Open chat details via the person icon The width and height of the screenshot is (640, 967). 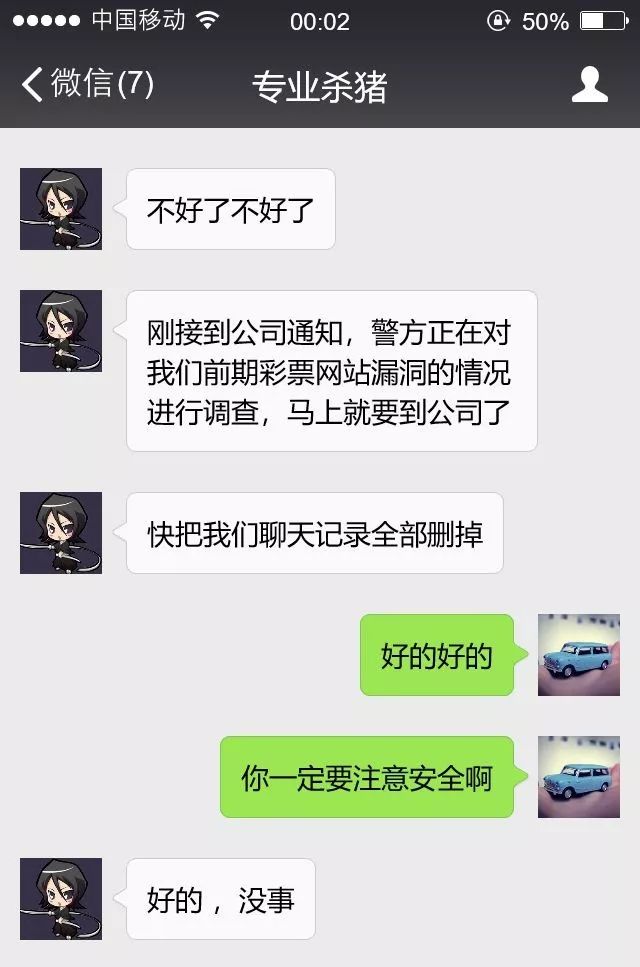tap(589, 85)
